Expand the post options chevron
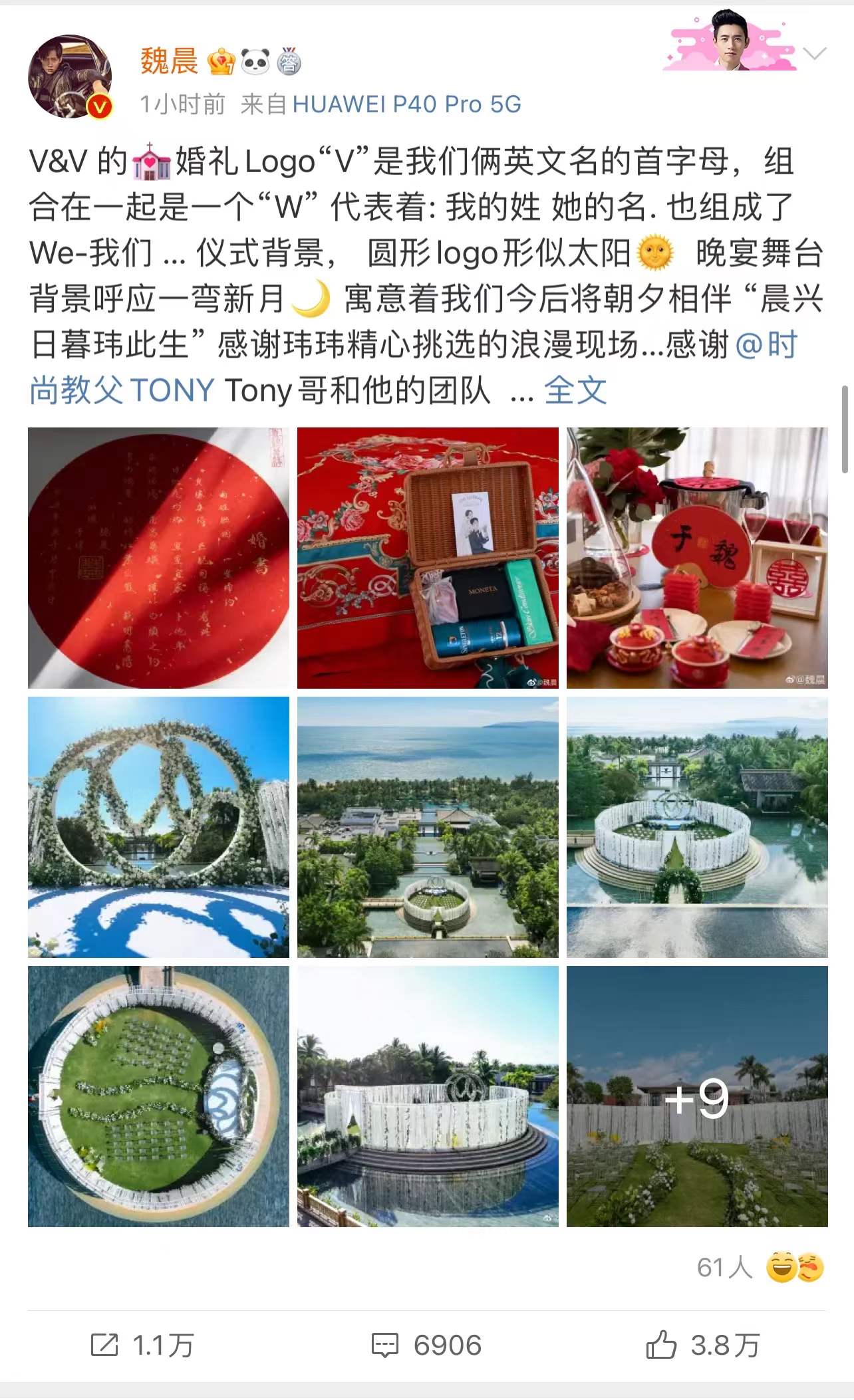Viewport: 854px width, 1400px height. tap(815, 53)
